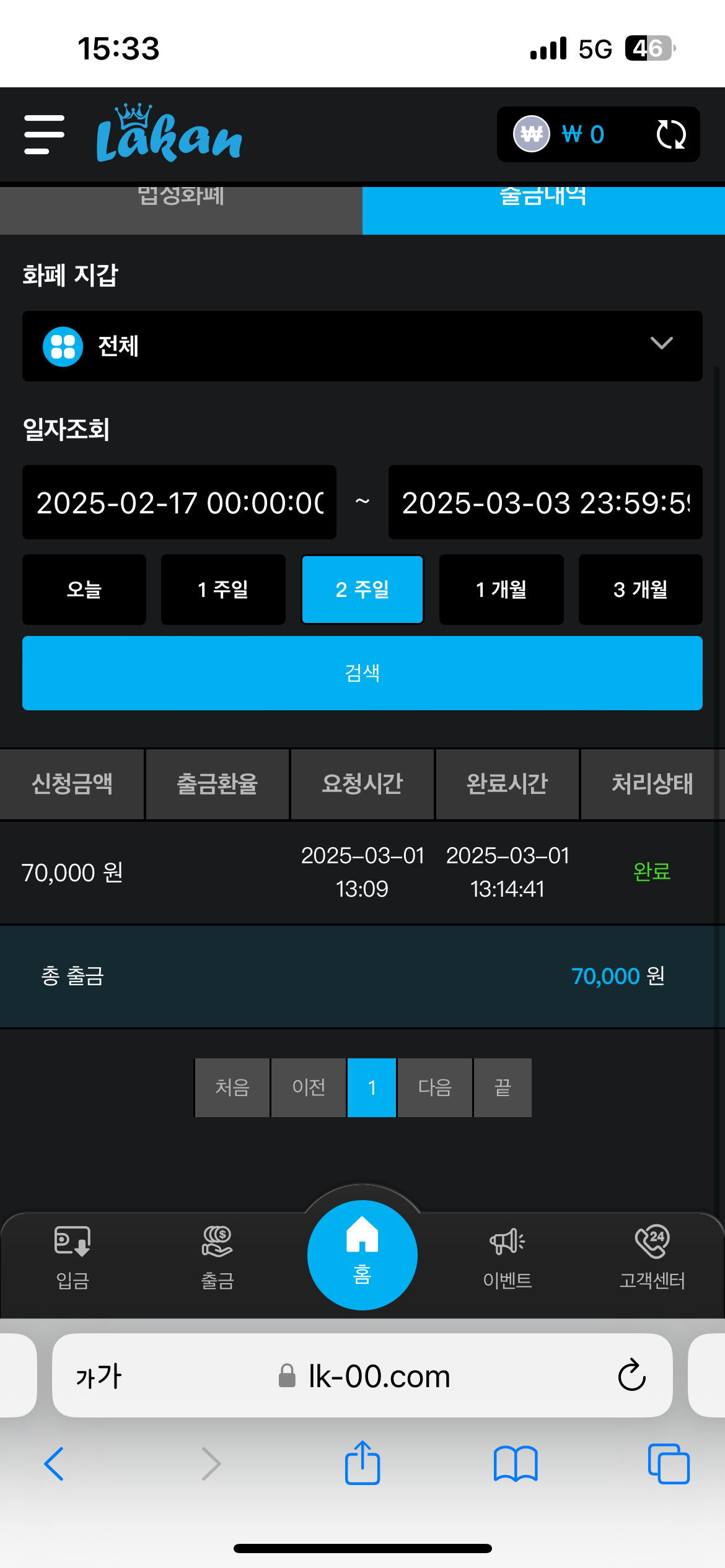Tap the 검색 search button
Screen dimensions: 725x1568
coord(362,673)
